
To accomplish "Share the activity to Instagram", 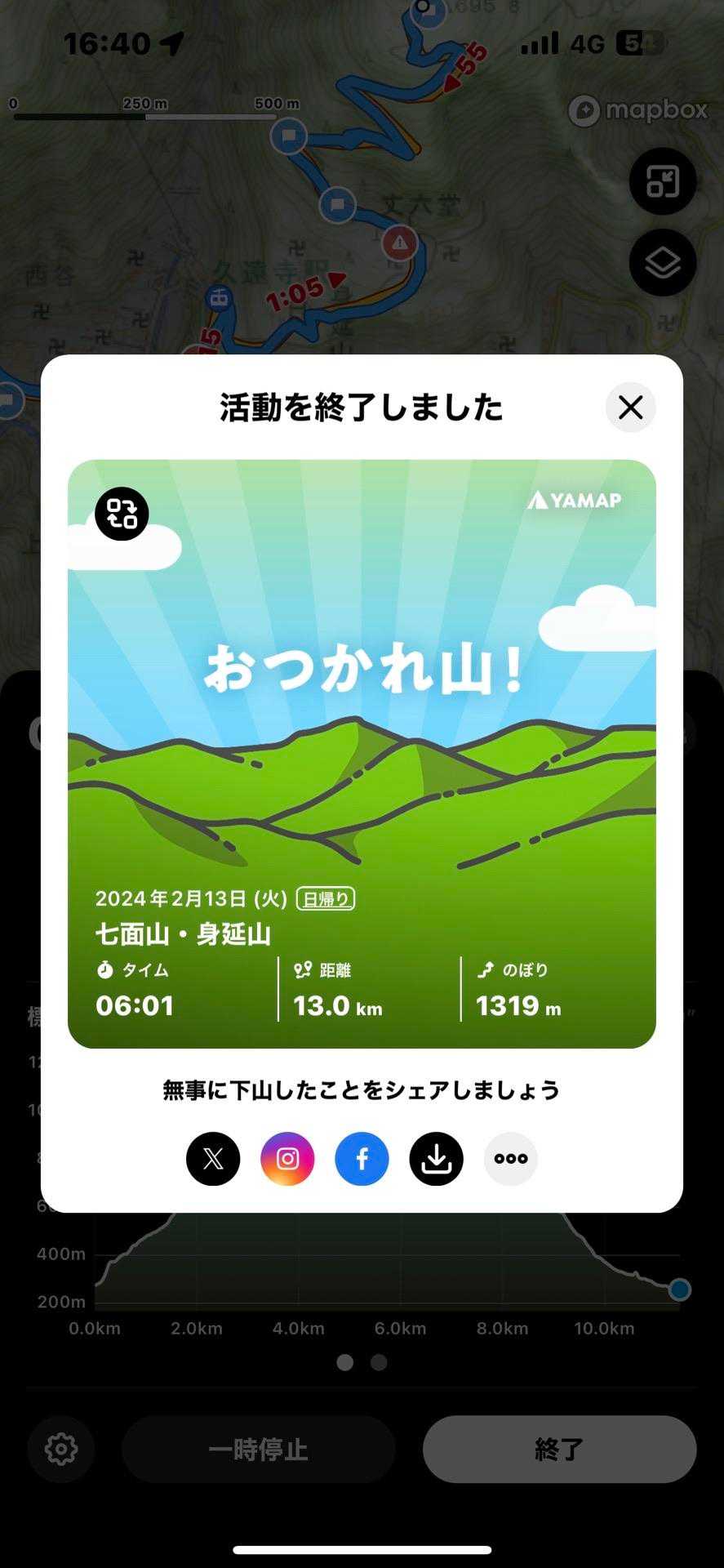I will coord(287,1158).
